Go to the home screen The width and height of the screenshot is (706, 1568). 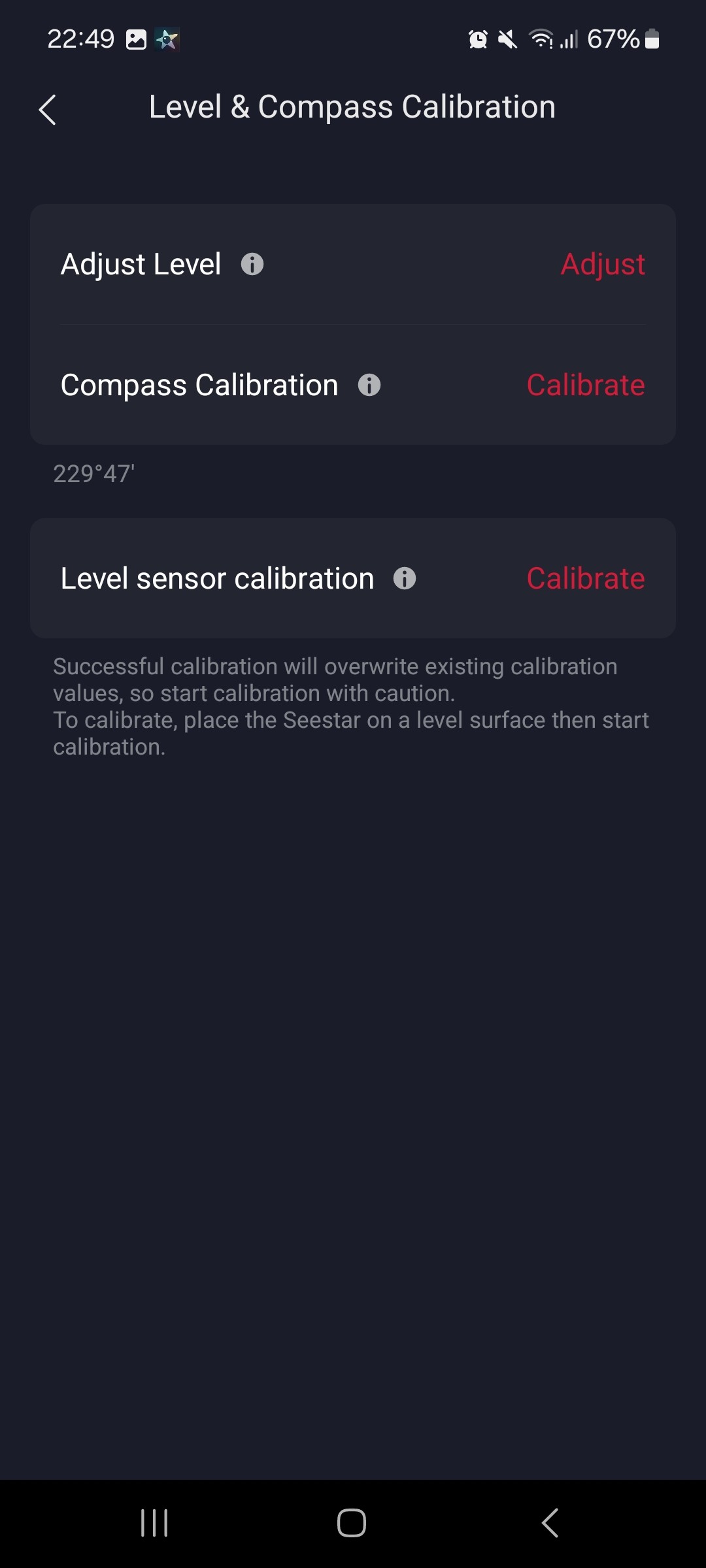click(352, 1523)
